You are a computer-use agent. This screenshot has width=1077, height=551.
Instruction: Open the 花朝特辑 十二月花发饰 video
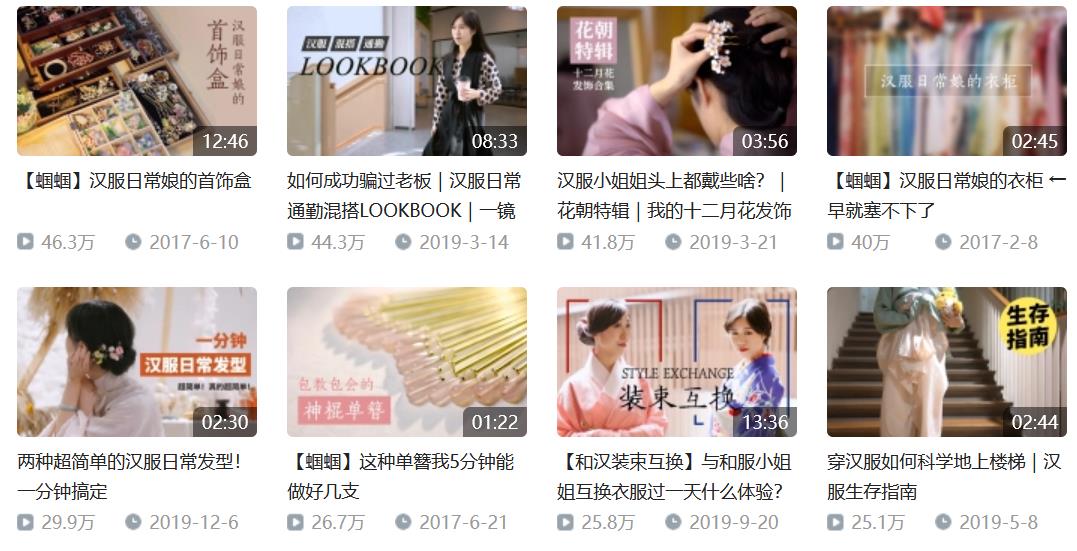(x=677, y=81)
